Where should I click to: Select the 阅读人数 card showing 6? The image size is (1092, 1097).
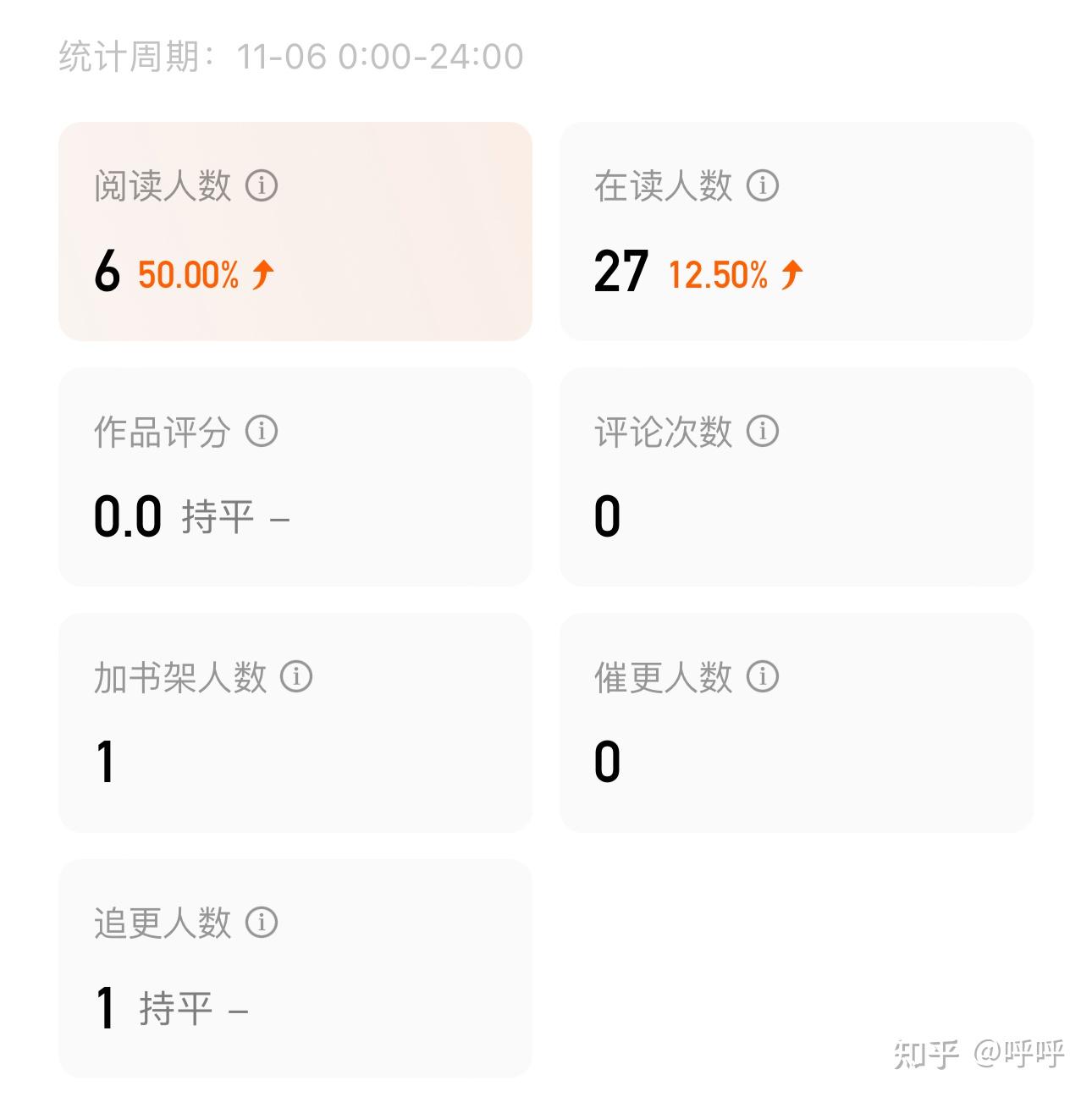295,232
